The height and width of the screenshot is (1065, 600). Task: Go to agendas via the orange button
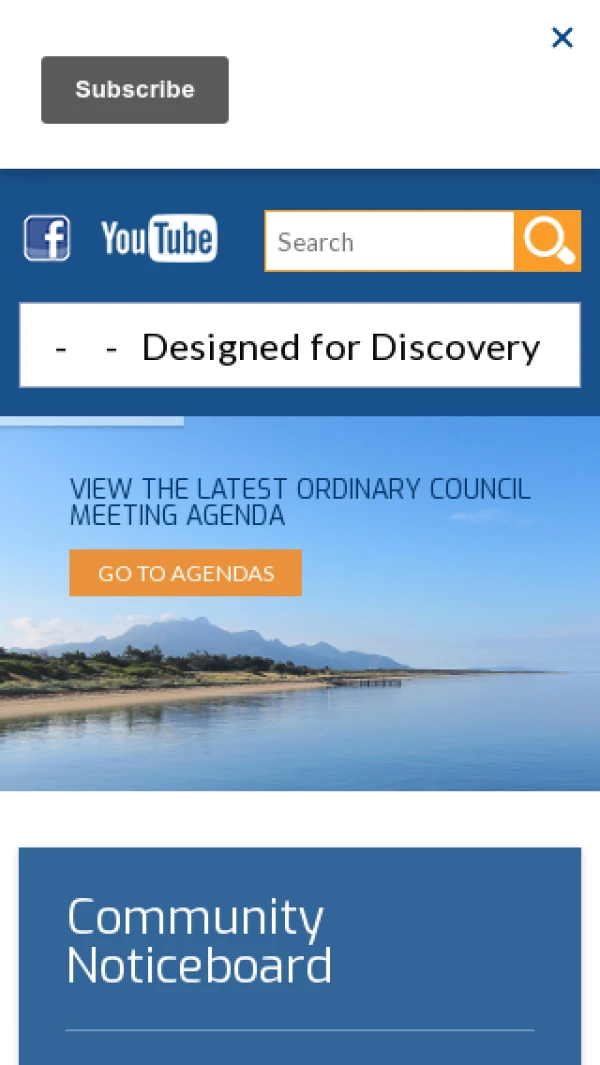pos(185,573)
